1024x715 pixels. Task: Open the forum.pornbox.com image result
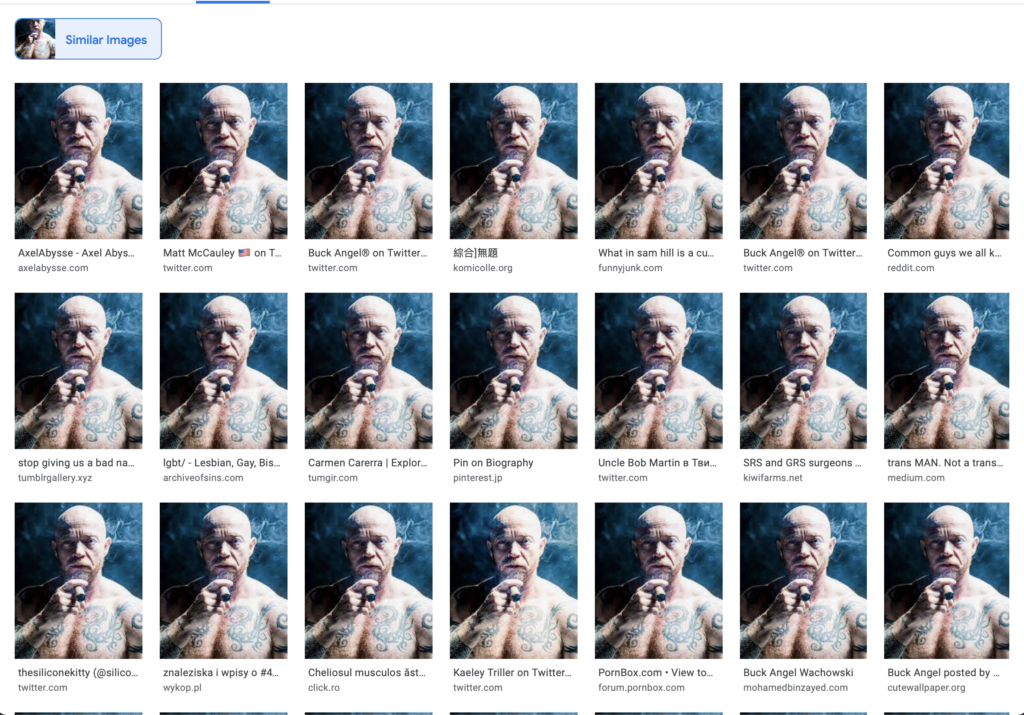(658, 581)
